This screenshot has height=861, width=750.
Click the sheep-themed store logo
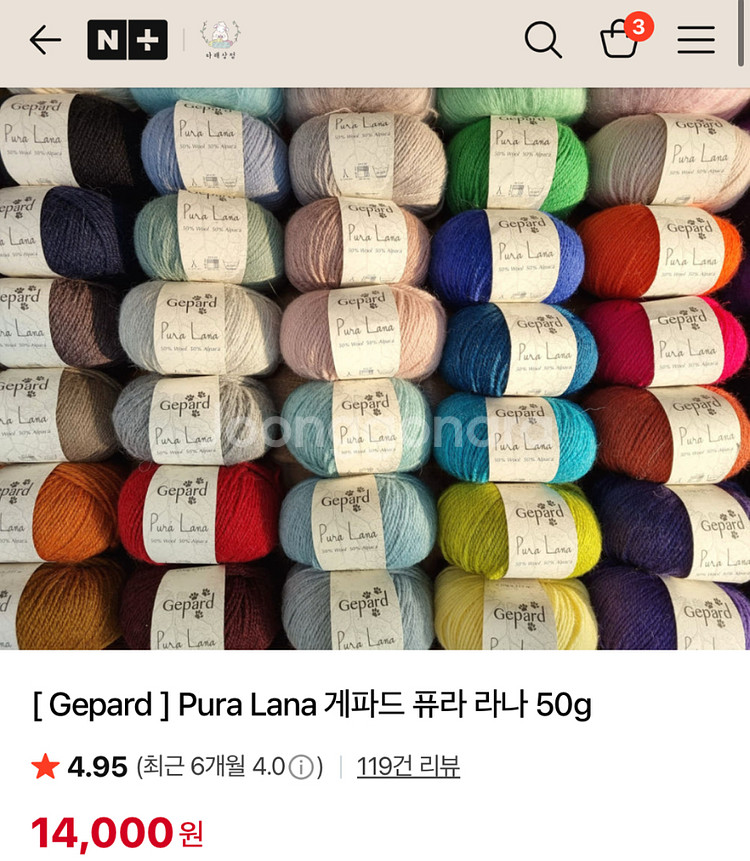point(220,40)
